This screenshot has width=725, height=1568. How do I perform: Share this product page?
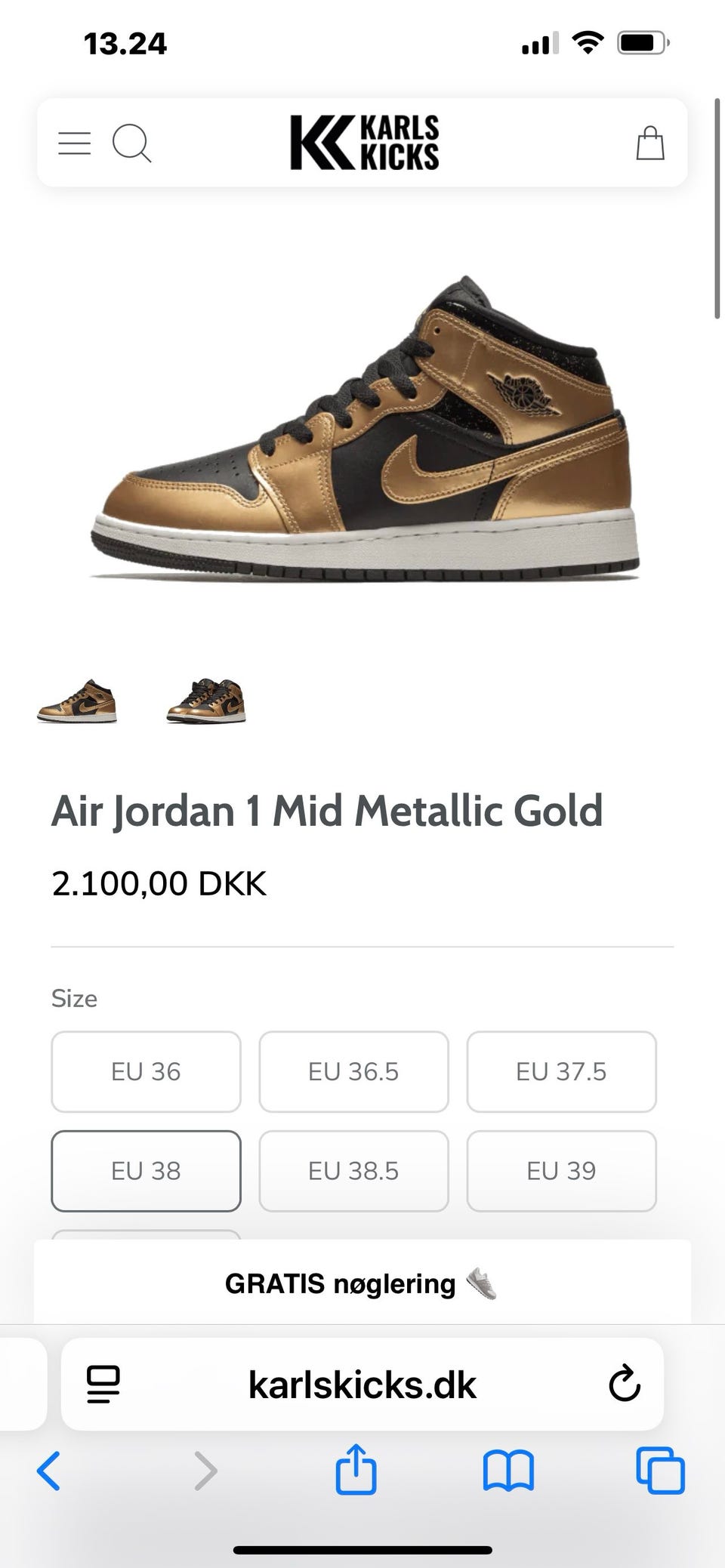(x=356, y=1469)
